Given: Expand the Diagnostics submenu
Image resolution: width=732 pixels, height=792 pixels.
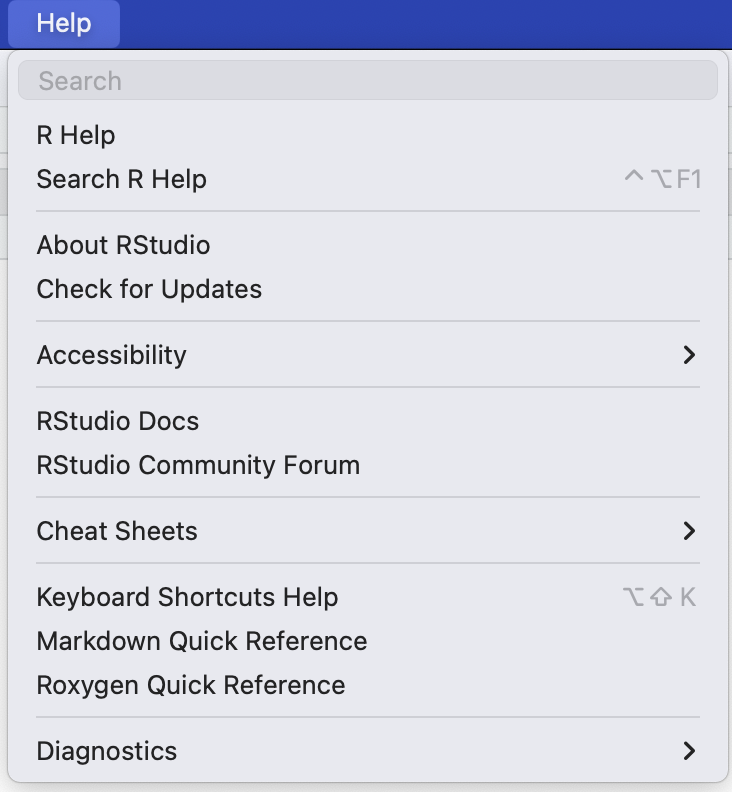Looking at the screenshot, I should pos(106,751).
